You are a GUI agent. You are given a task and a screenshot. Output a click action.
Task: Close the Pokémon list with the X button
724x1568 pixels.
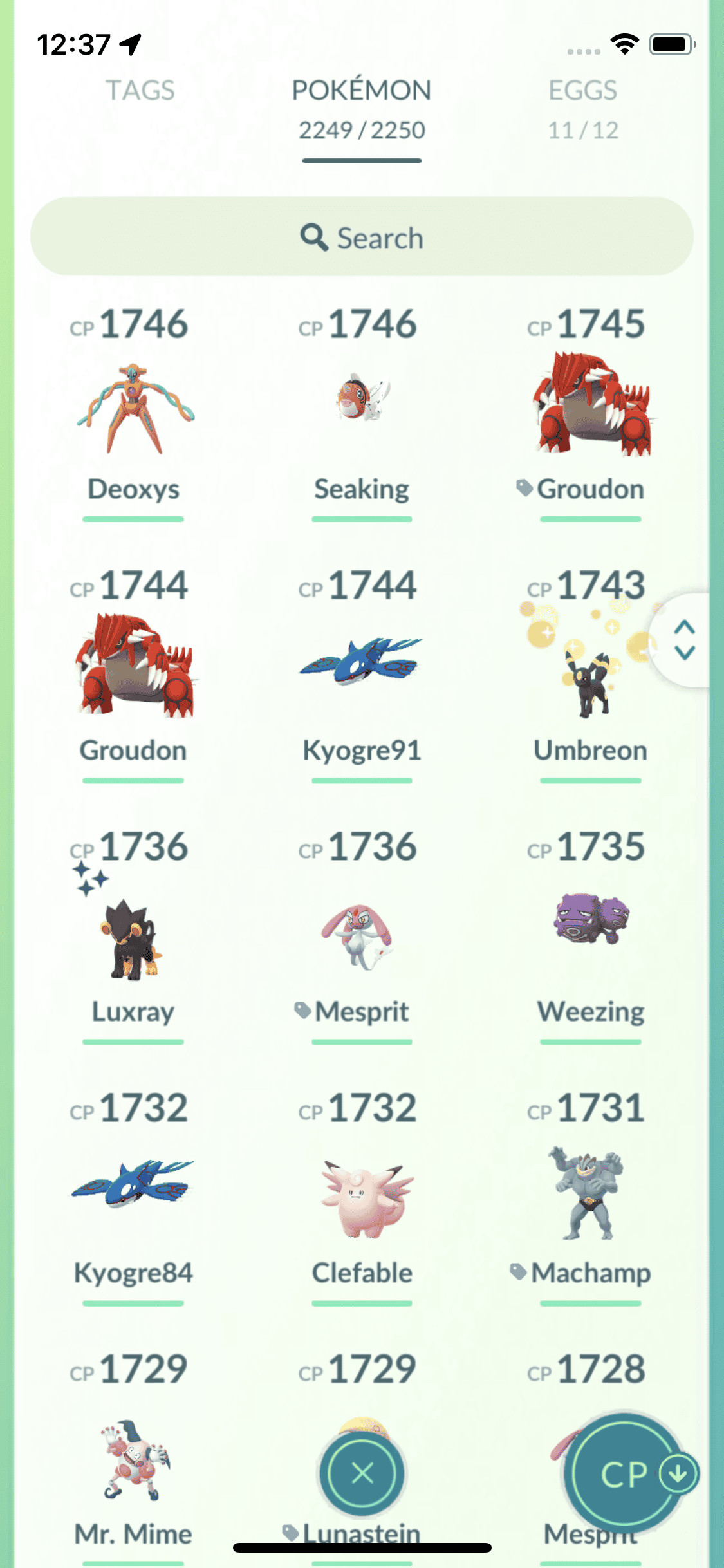tap(362, 1473)
